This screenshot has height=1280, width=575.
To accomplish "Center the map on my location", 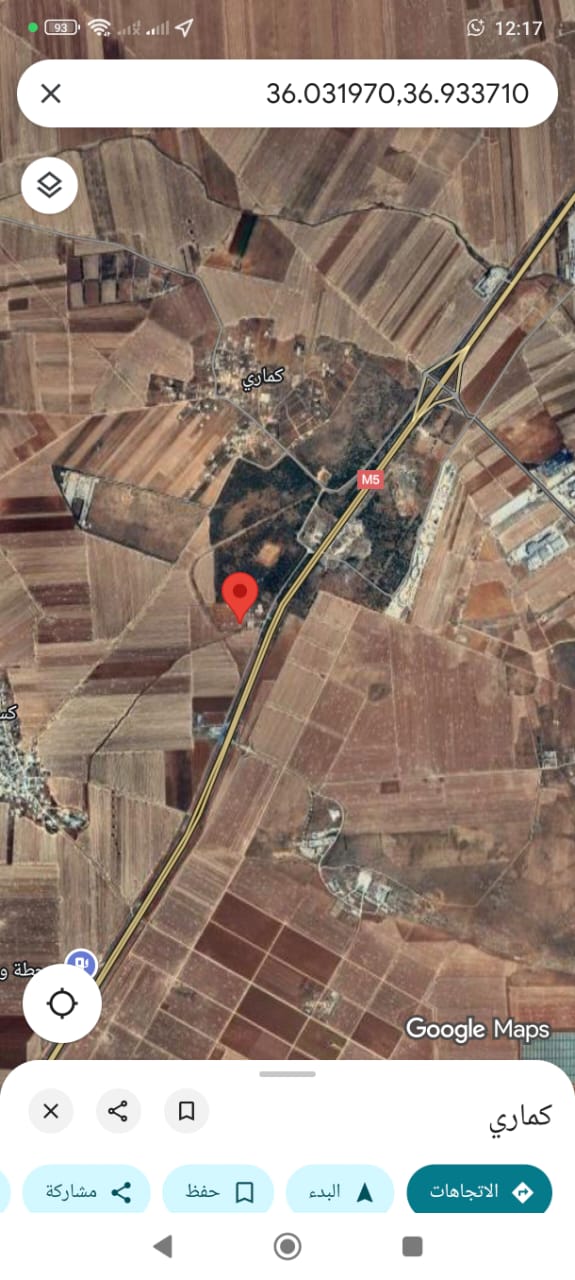I will 62,1003.
